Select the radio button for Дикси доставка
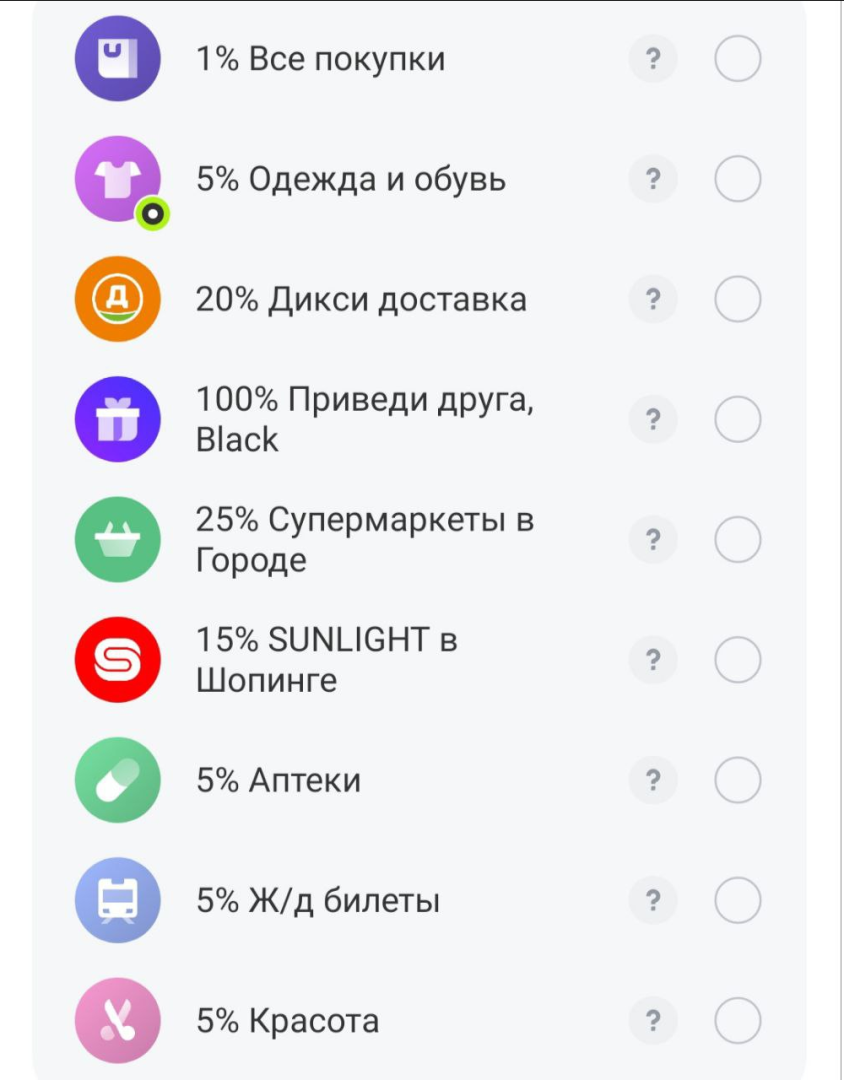 pyautogui.click(x=737, y=299)
